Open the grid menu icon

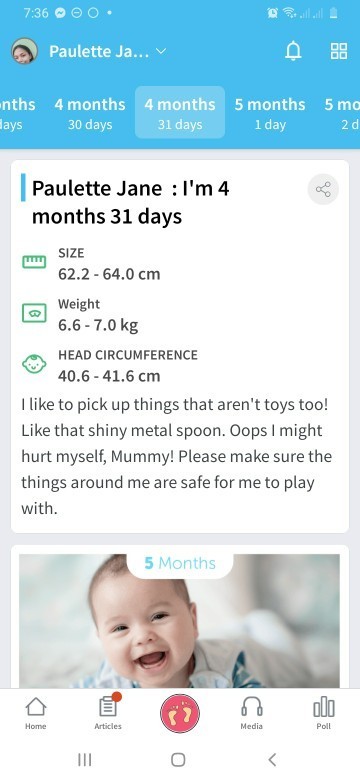339,51
